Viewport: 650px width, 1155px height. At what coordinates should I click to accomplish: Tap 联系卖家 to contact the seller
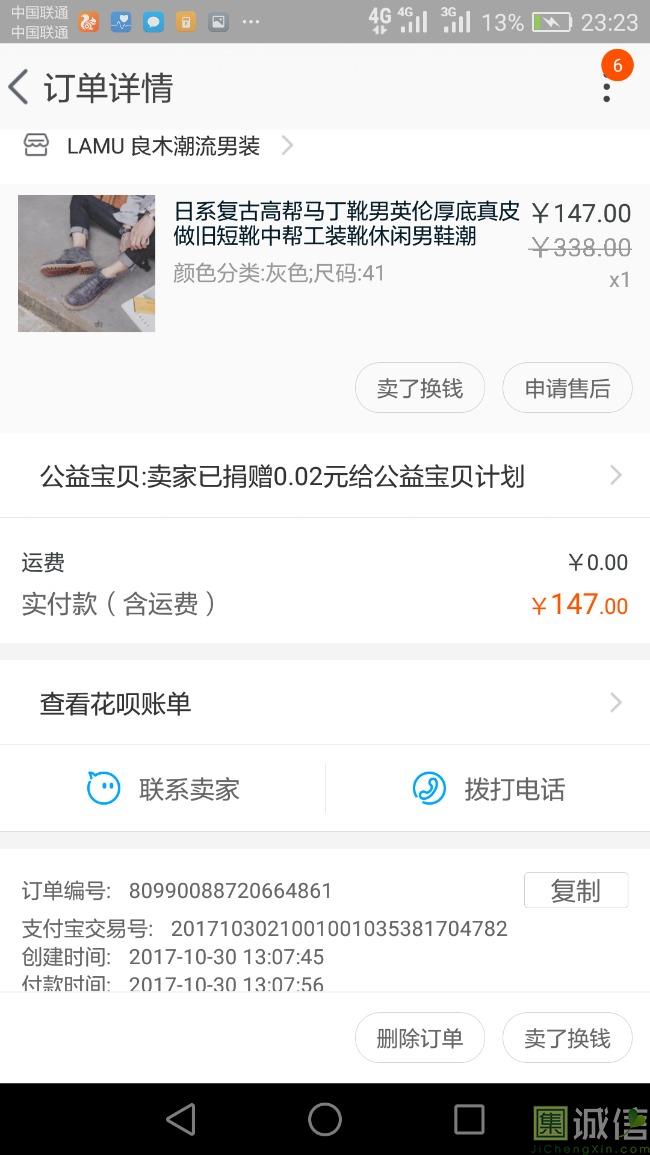coord(163,789)
